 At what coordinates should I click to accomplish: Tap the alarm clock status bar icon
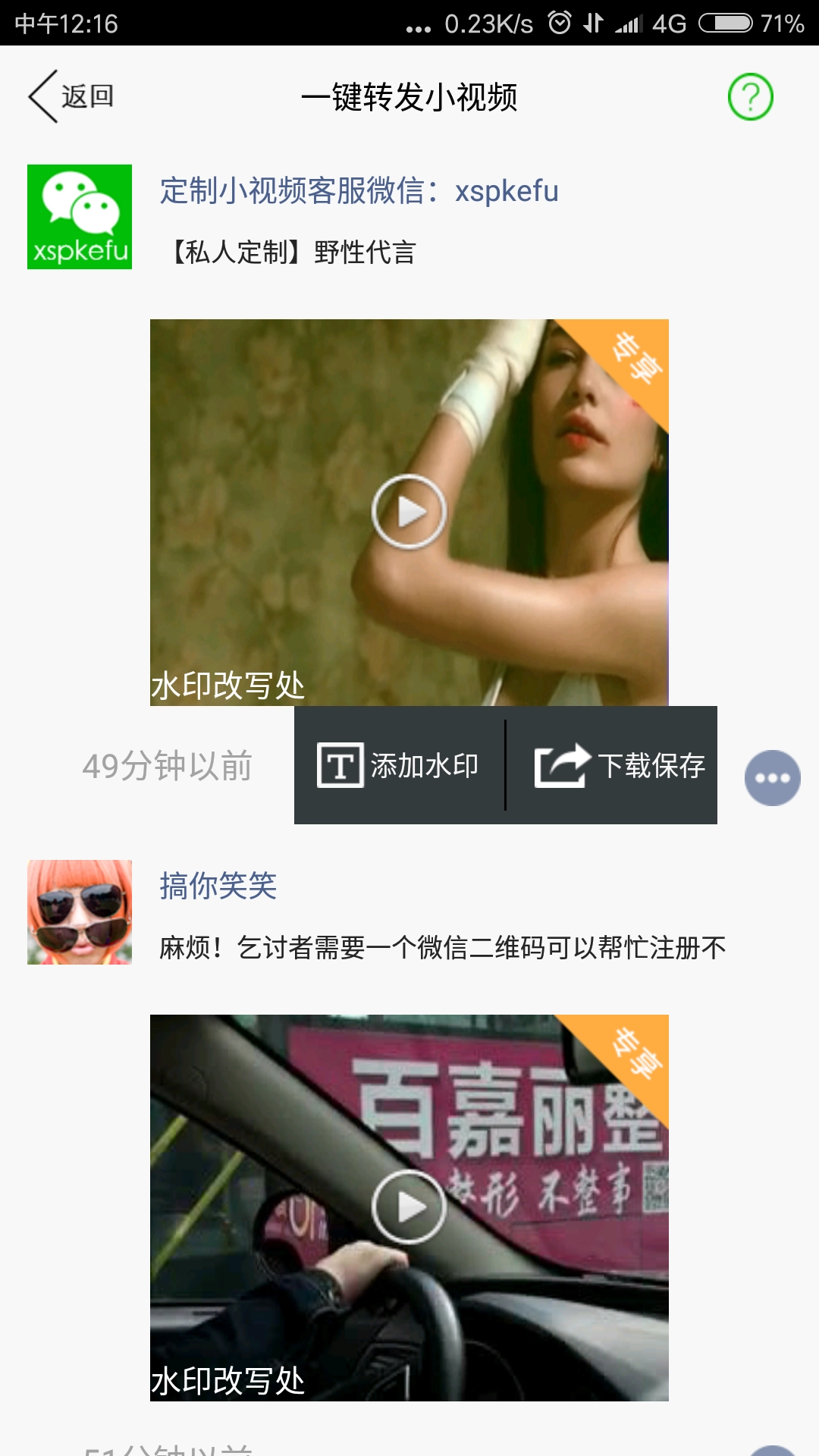(x=559, y=23)
